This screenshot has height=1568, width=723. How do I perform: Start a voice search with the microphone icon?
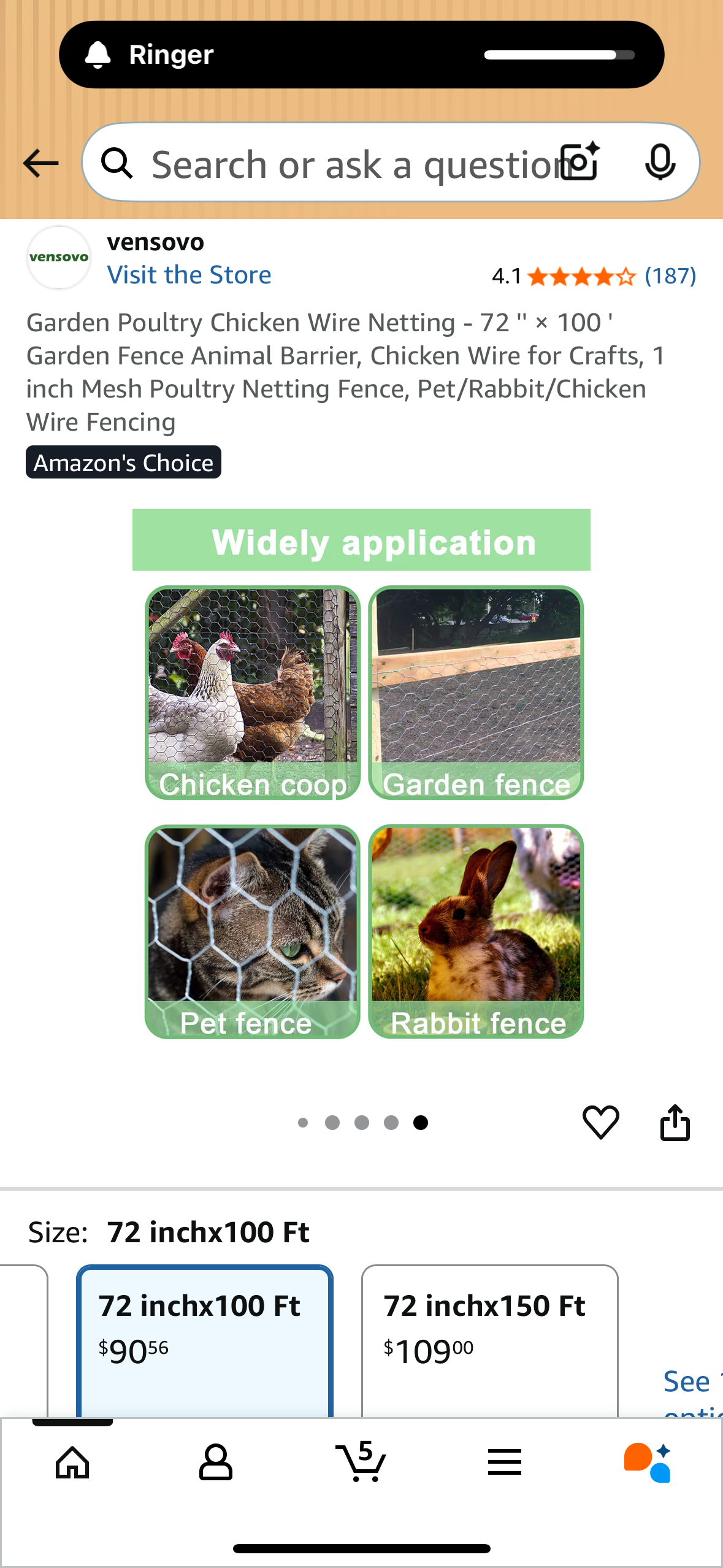point(660,163)
